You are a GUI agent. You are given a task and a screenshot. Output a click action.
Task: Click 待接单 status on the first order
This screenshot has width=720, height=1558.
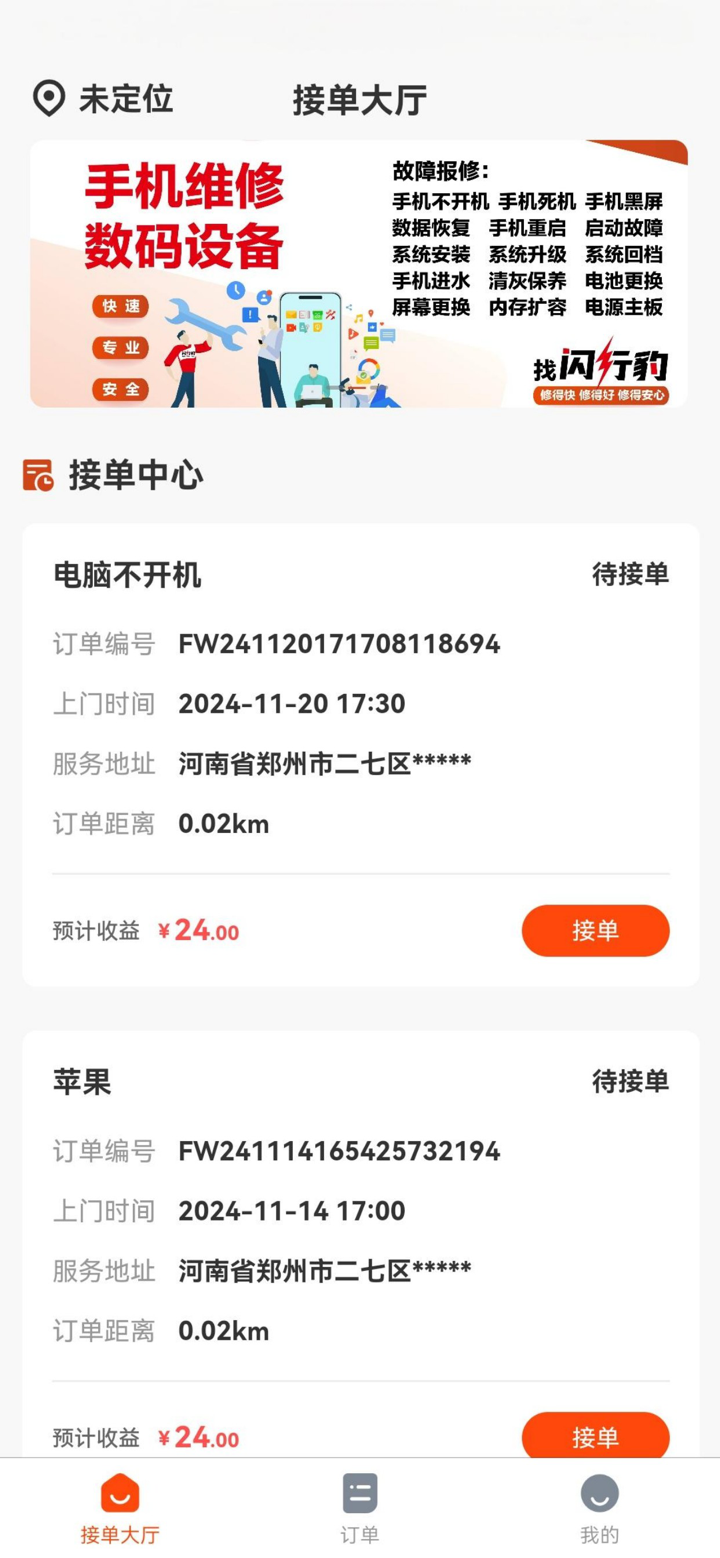633,574
